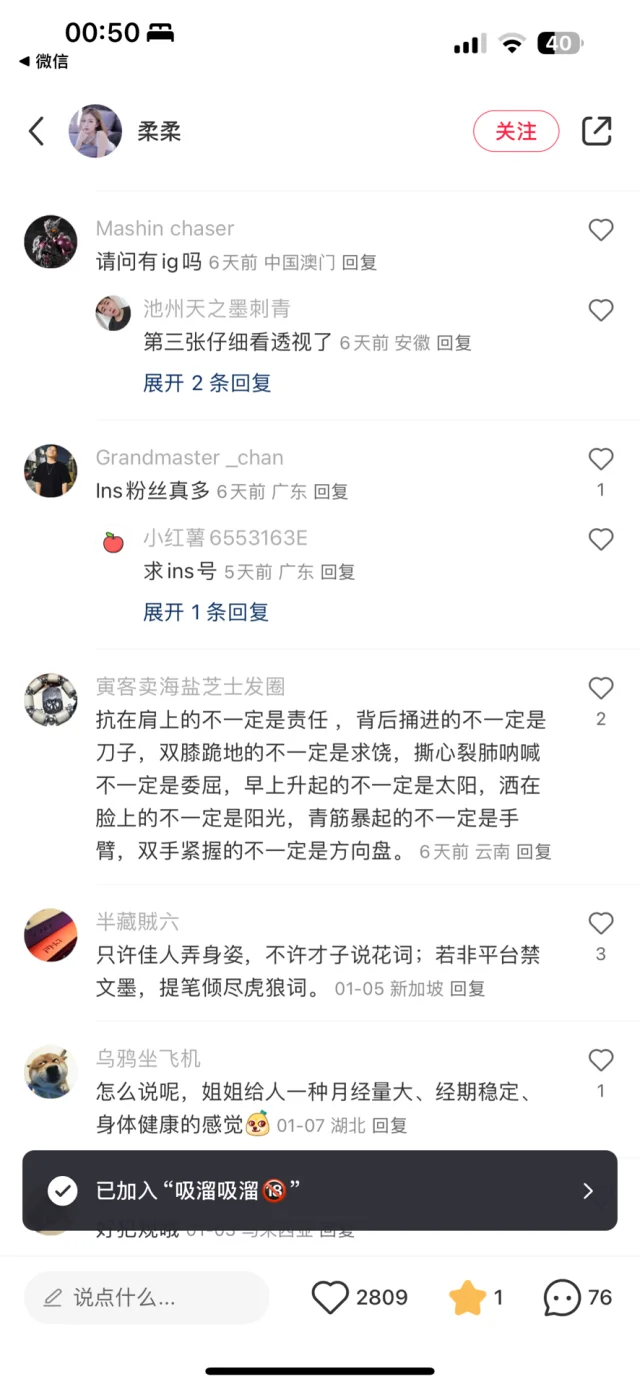Toggle the star favorite icon
This screenshot has height=1387, width=640.
(467, 1298)
